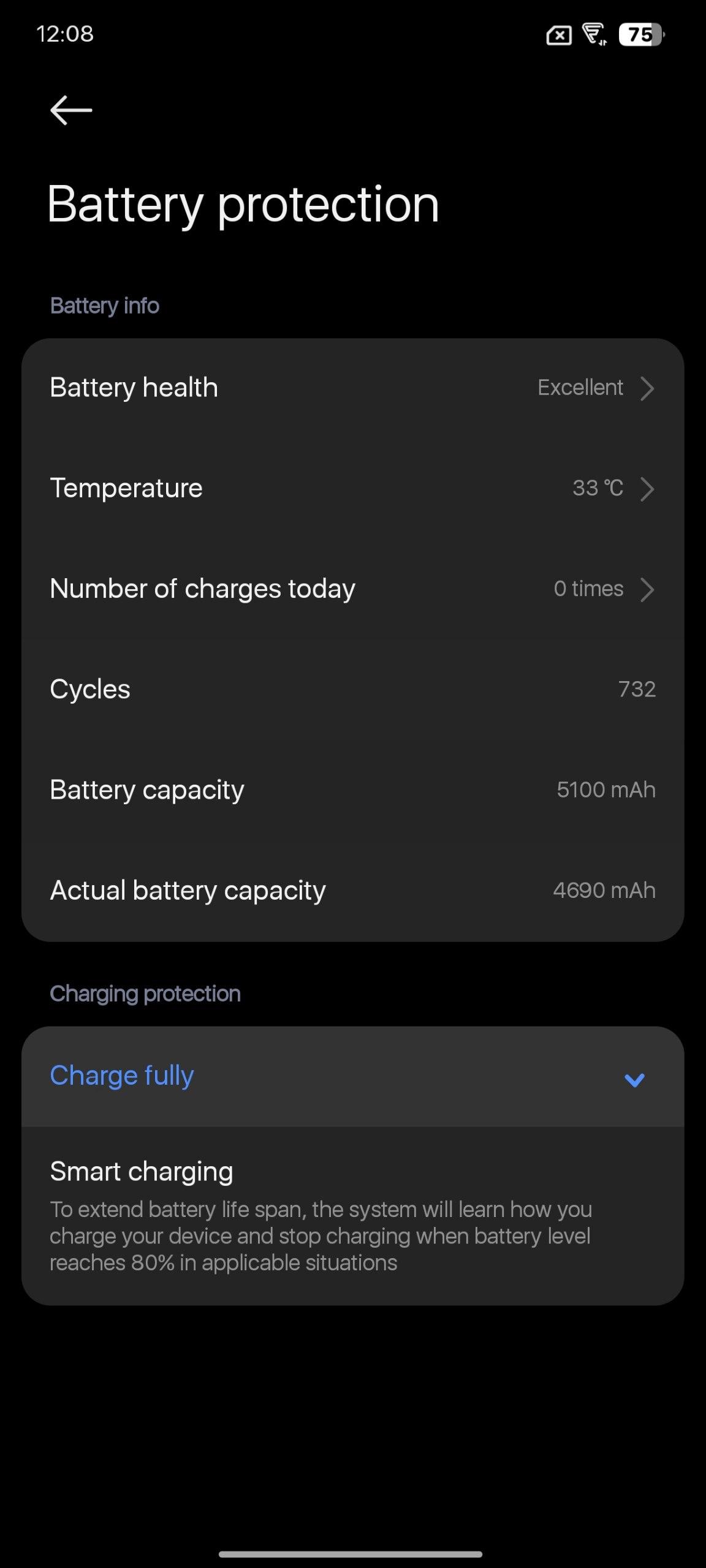Screen dimensions: 706x1568
Task: Select the Charge fully option
Action: click(352, 1076)
